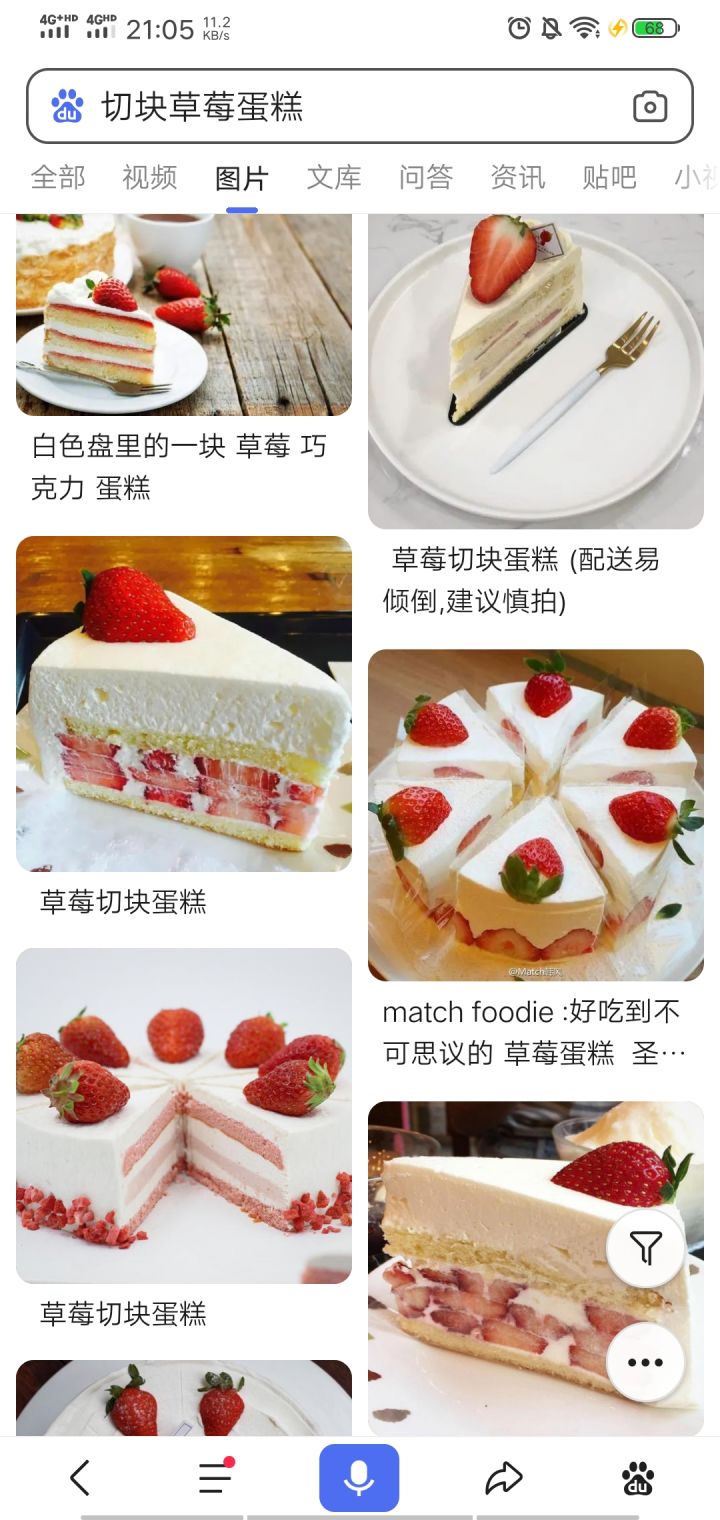Share this page using the arrow icon
The image size is (720, 1520).
(x=504, y=1477)
